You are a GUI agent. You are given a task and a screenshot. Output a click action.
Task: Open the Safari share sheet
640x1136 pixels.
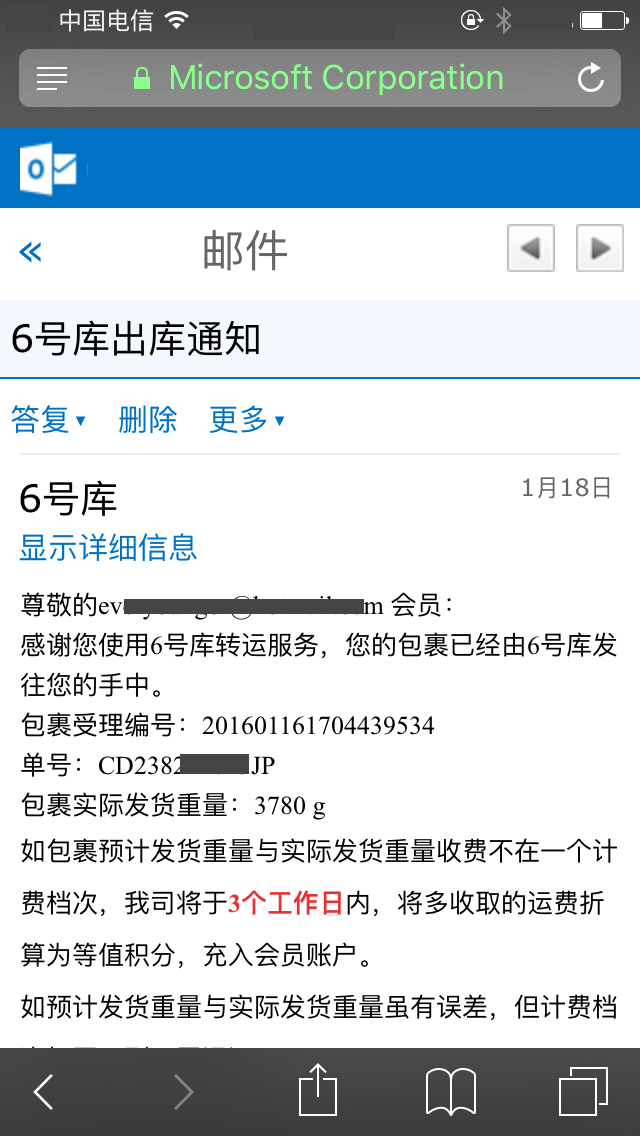pyautogui.click(x=319, y=1089)
